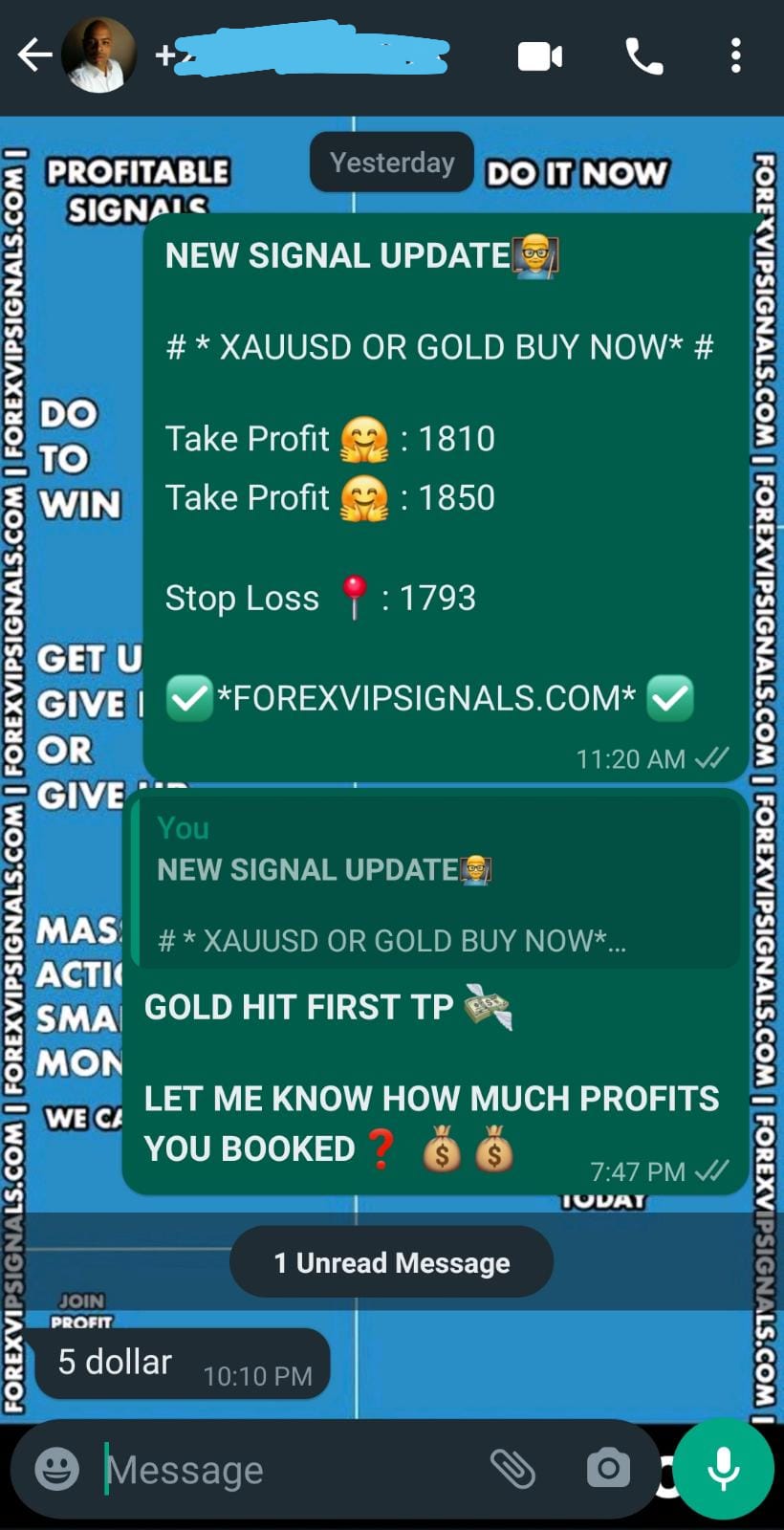784x1530 pixels.
Task: Start a video call with this contact
Action: (x=539, y=56)
